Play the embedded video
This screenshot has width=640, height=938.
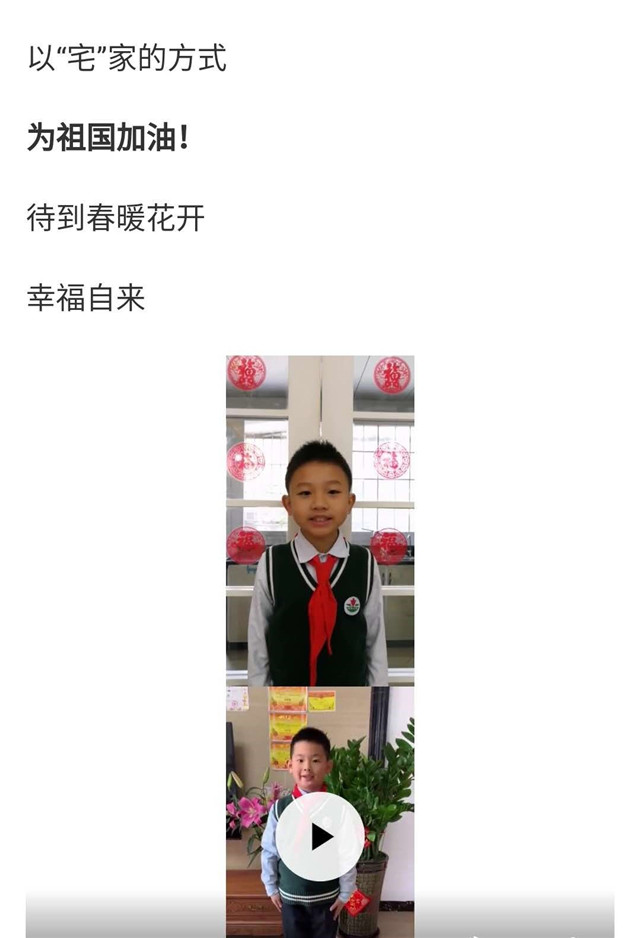tap(320, 836)
